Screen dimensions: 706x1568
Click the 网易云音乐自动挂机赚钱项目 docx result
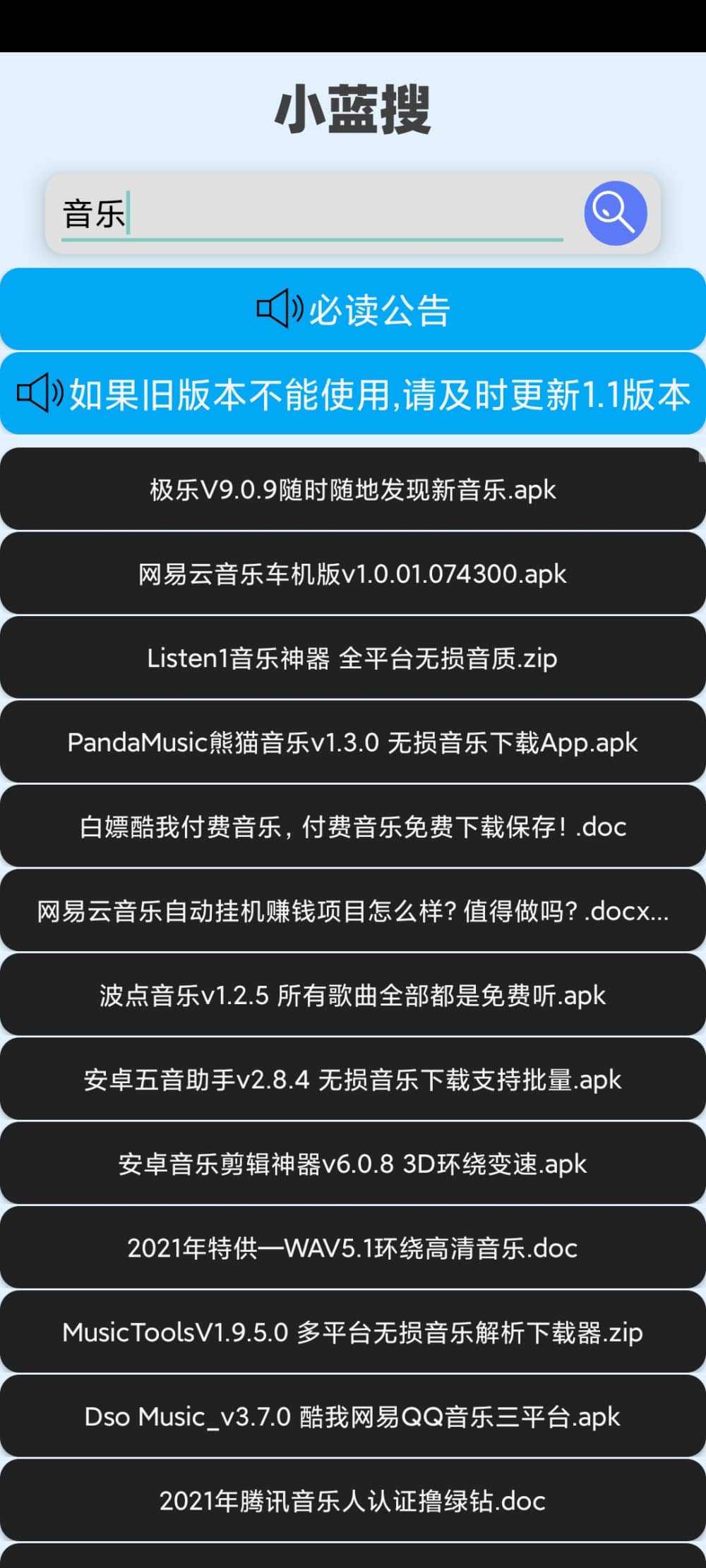(x=353, y=910)
